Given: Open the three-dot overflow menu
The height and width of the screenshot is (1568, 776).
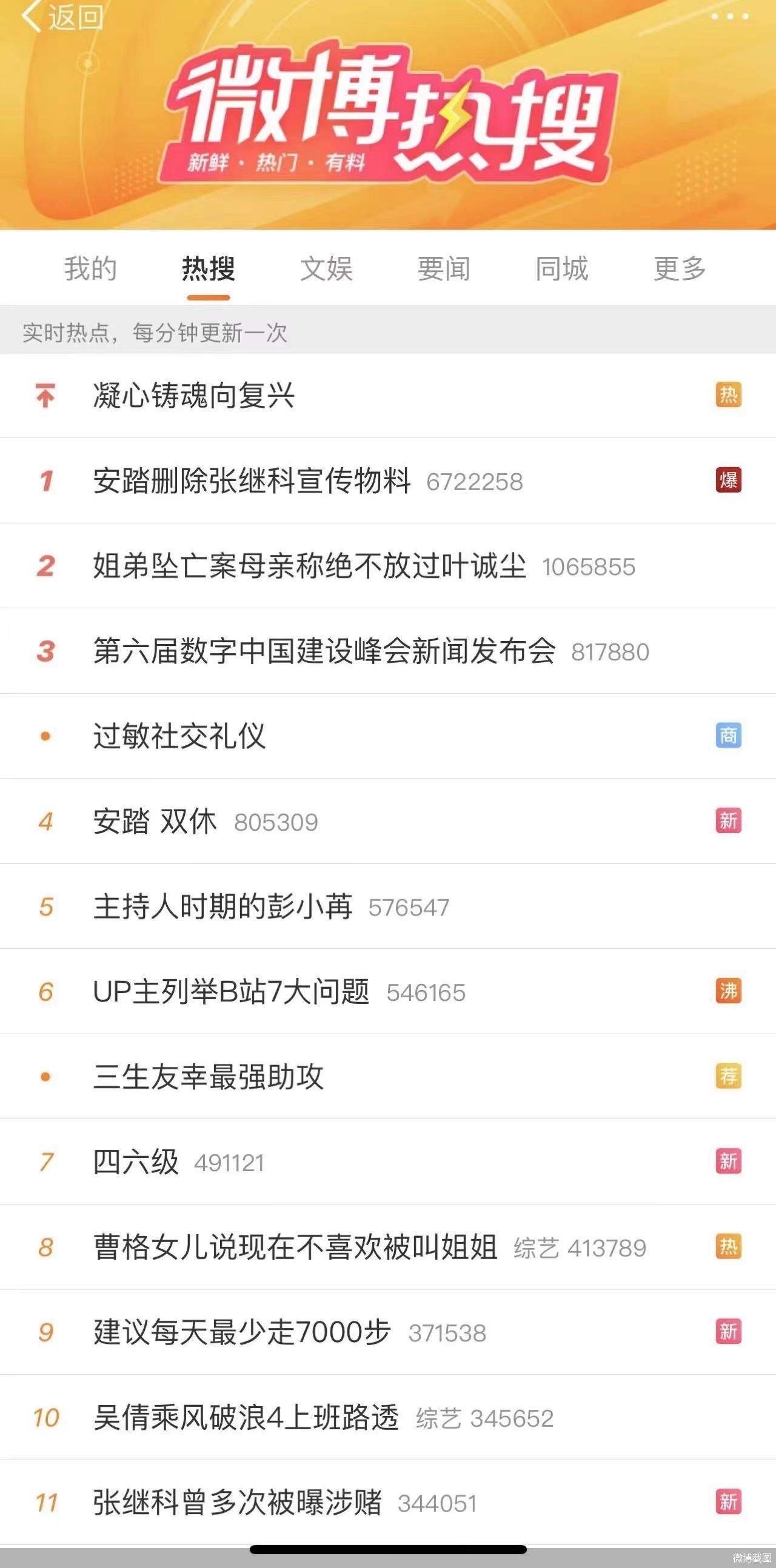Looking at the screenshot, I should tap(729, 16).
